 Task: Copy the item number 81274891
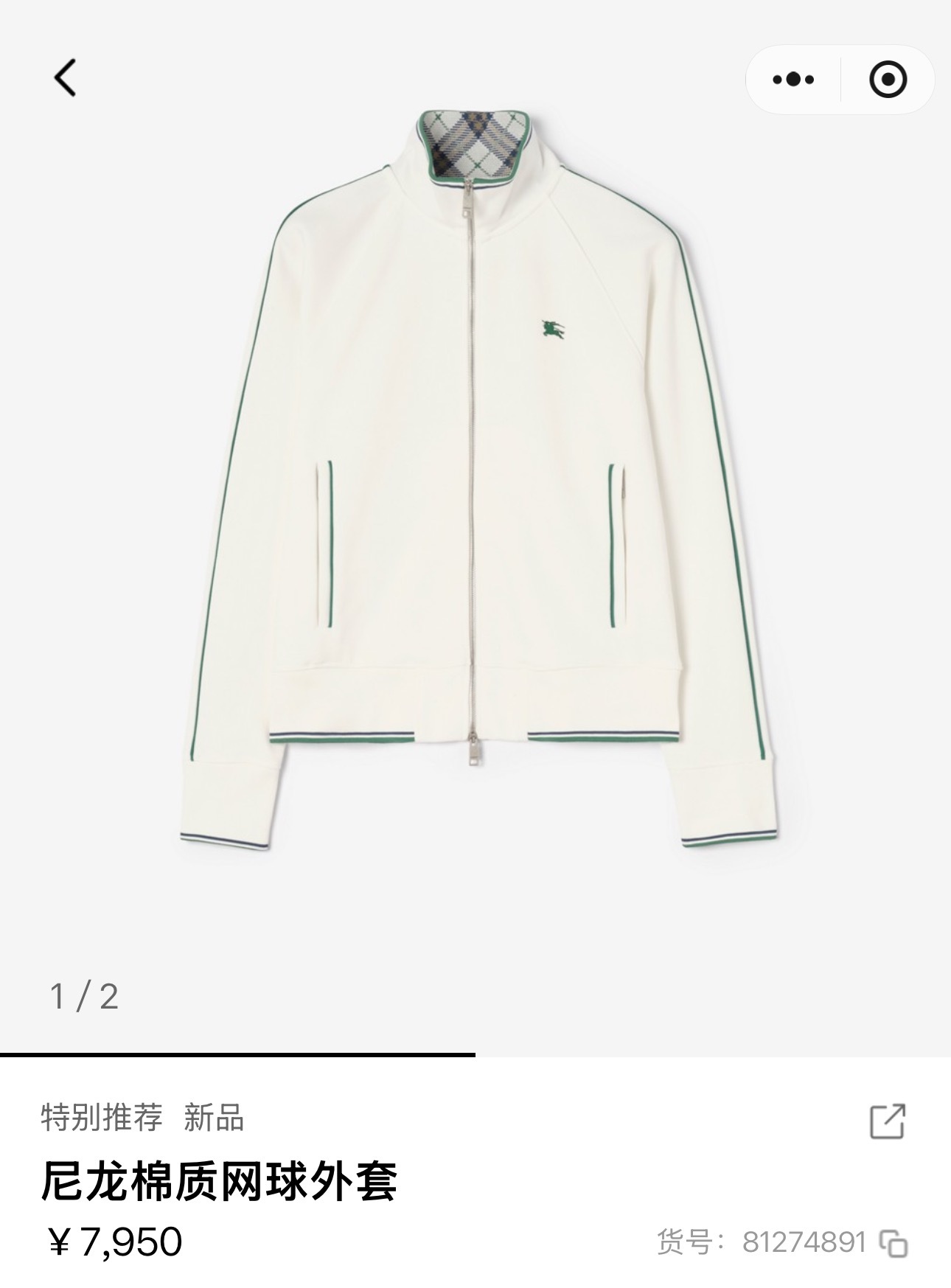point(894,1243)
